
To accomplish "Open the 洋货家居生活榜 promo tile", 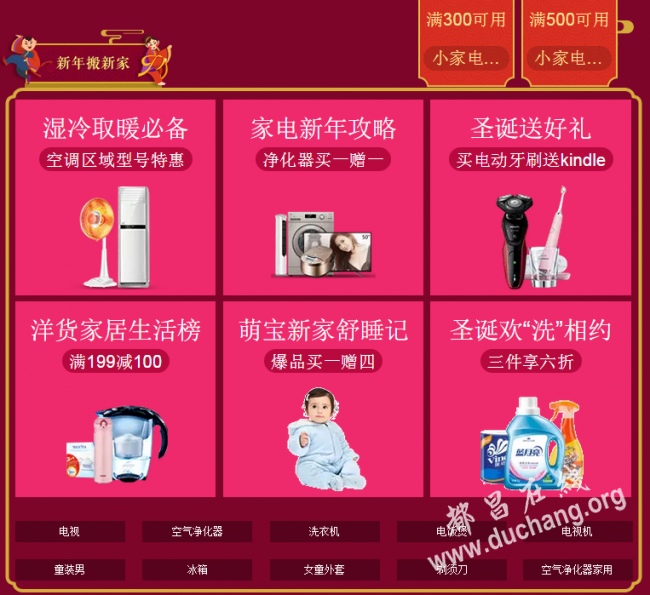I will pos(115,399).
